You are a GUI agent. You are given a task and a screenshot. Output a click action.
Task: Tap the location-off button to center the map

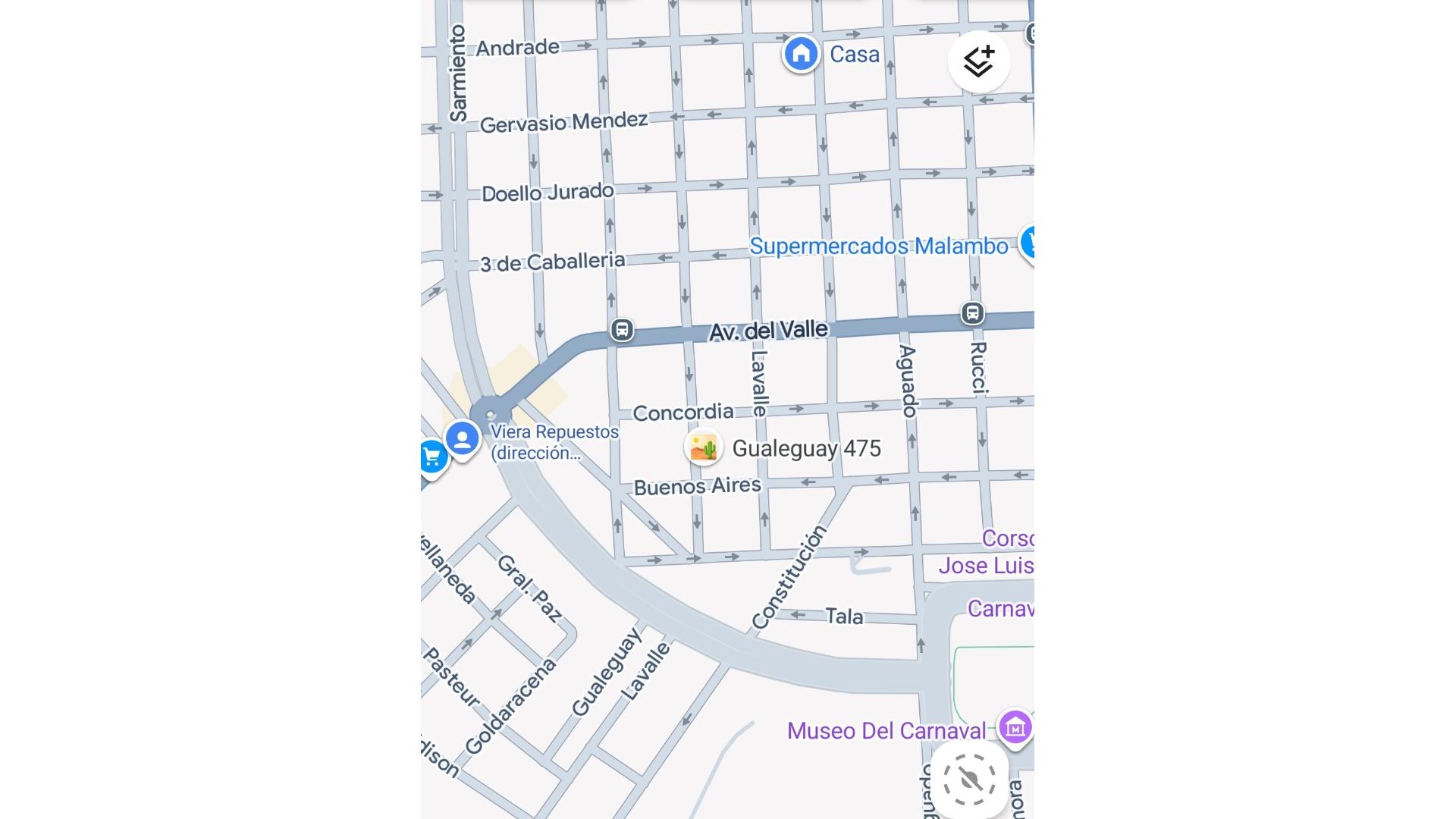pos(969,780)
